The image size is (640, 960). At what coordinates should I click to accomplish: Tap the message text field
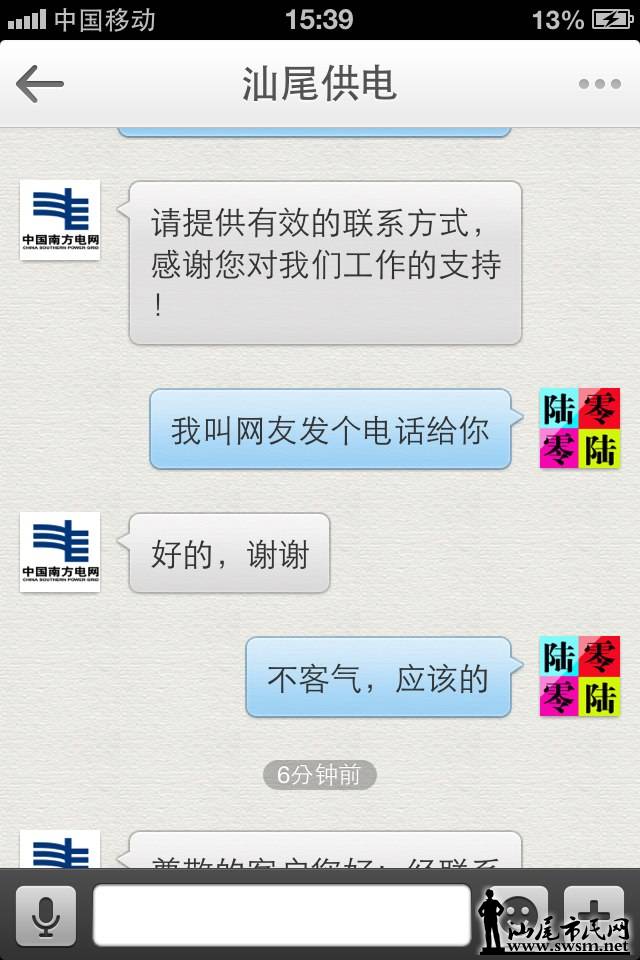(x=281, y=915)
